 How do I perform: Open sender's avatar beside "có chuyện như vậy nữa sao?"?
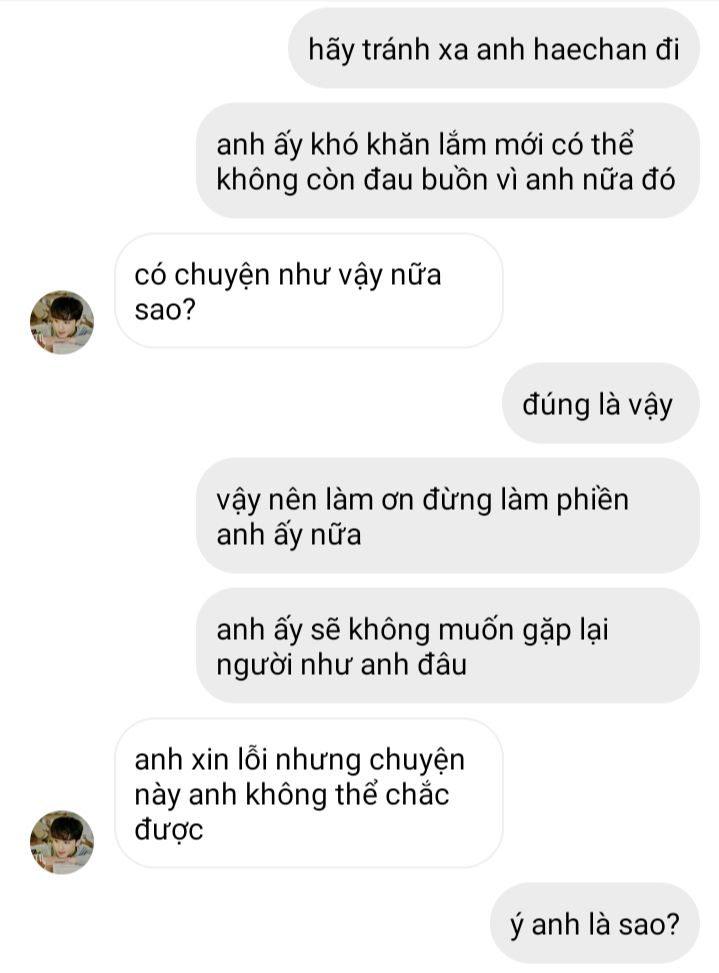62,322
